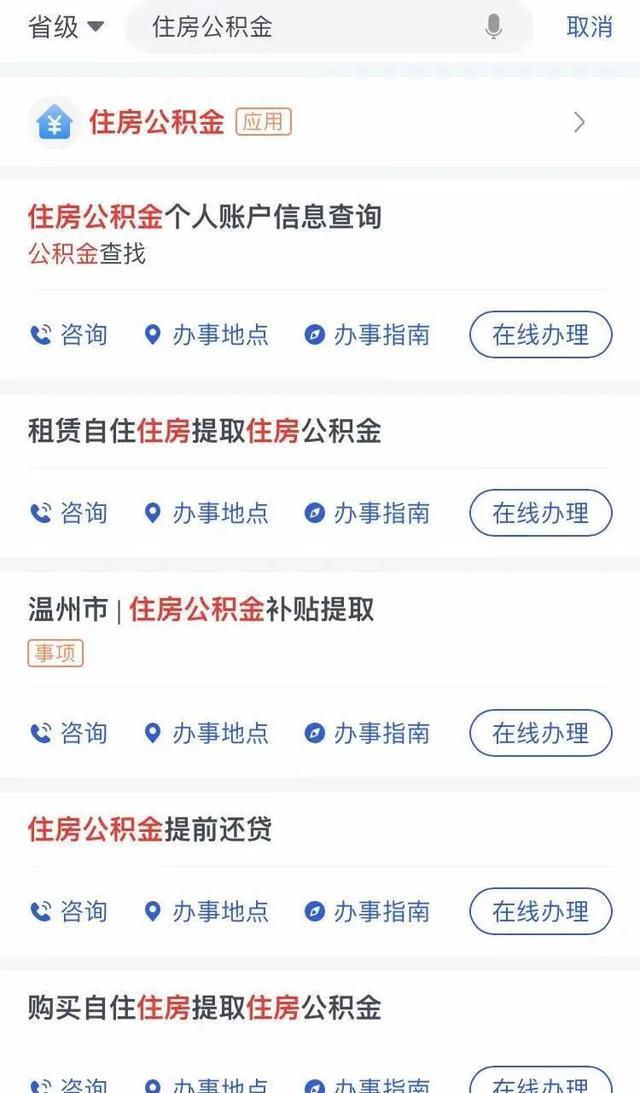
Task: Open 温州市 住房公积金补贴提取 result
Action: [x=202, y=609]
